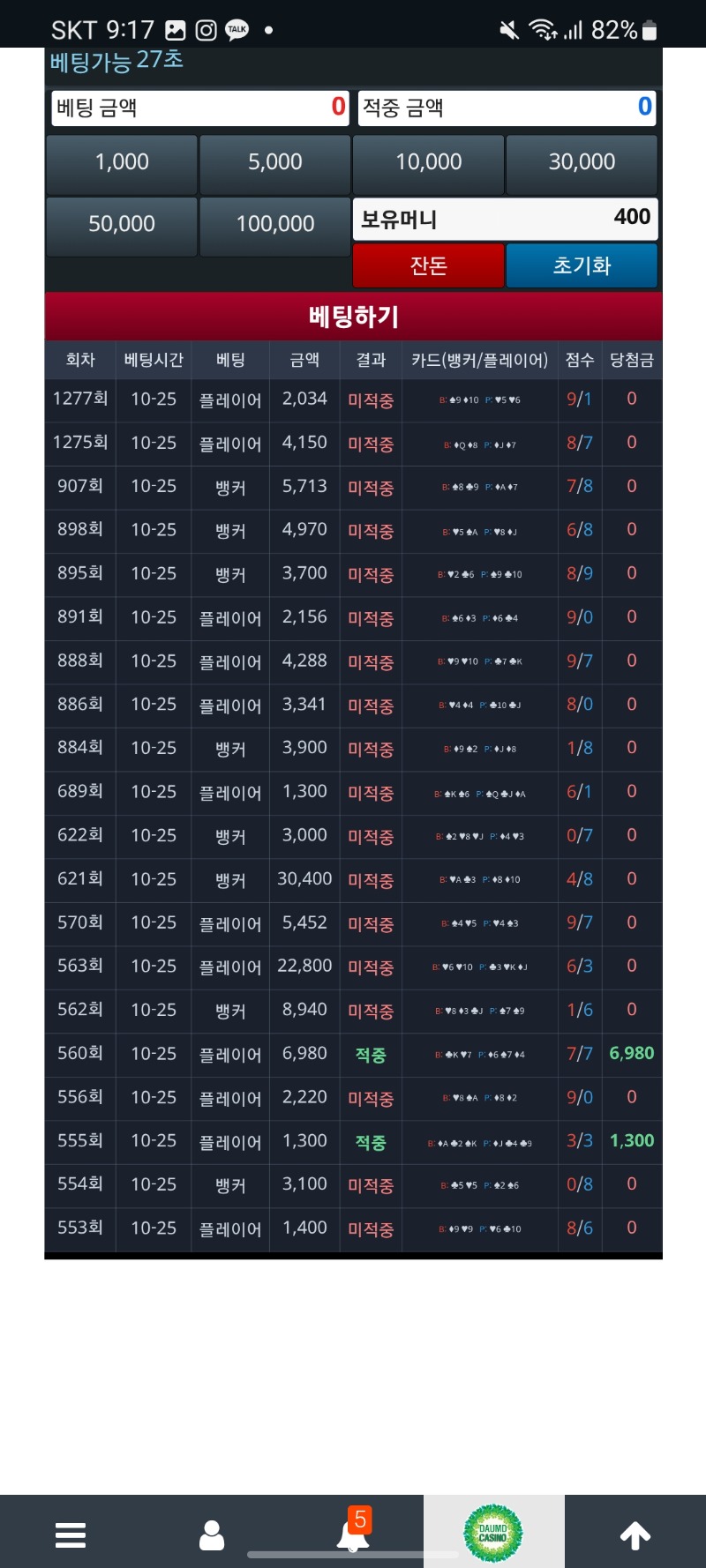Bet remaining balance with 잔돈
This screenshot has width=706, height=1568.
(x=429, y=265)
